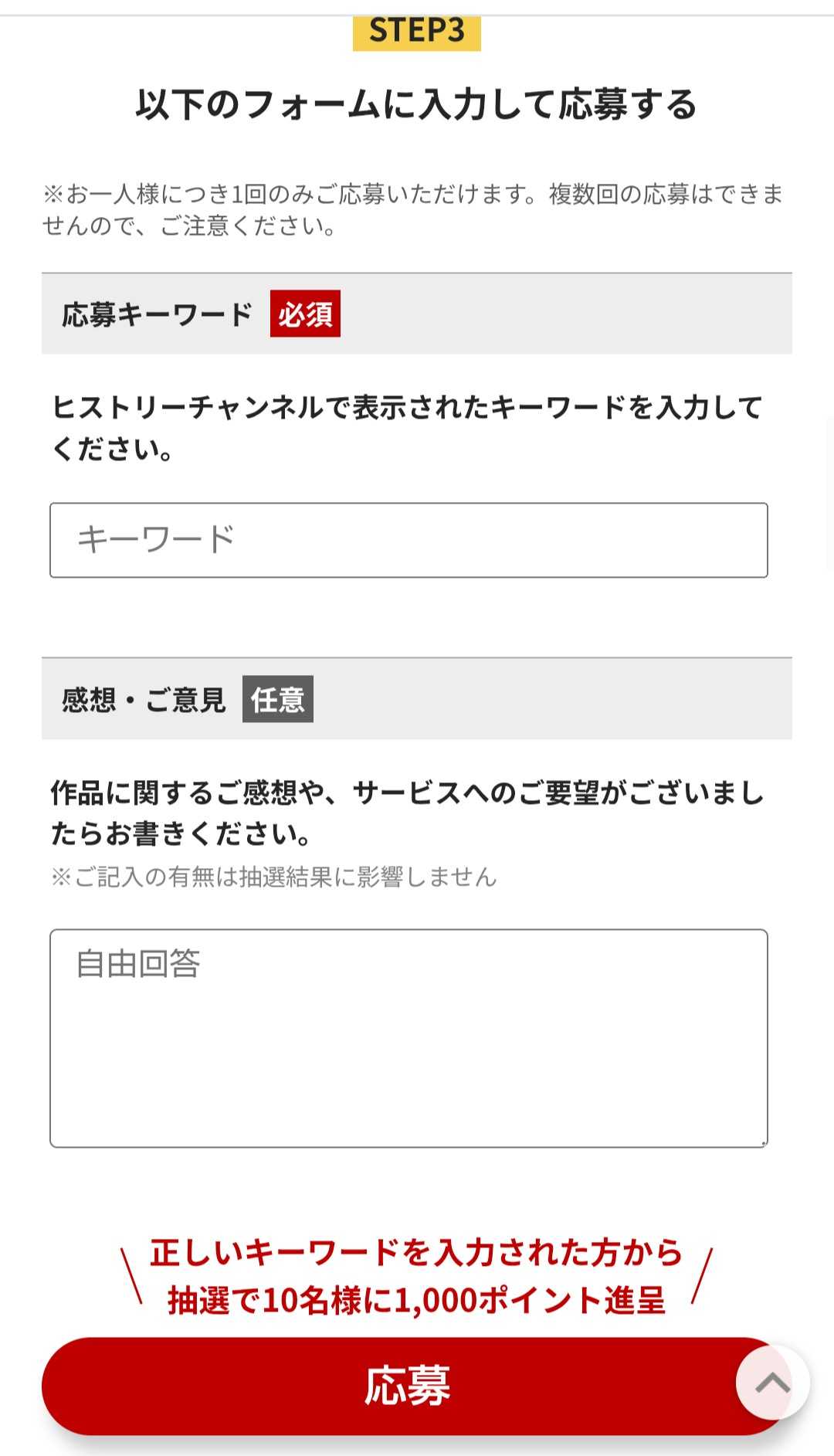The width and height of the screenshot is (834, 1456).
Task: Jump back to top with the up-arrow button
Action: pos(772,1382)
